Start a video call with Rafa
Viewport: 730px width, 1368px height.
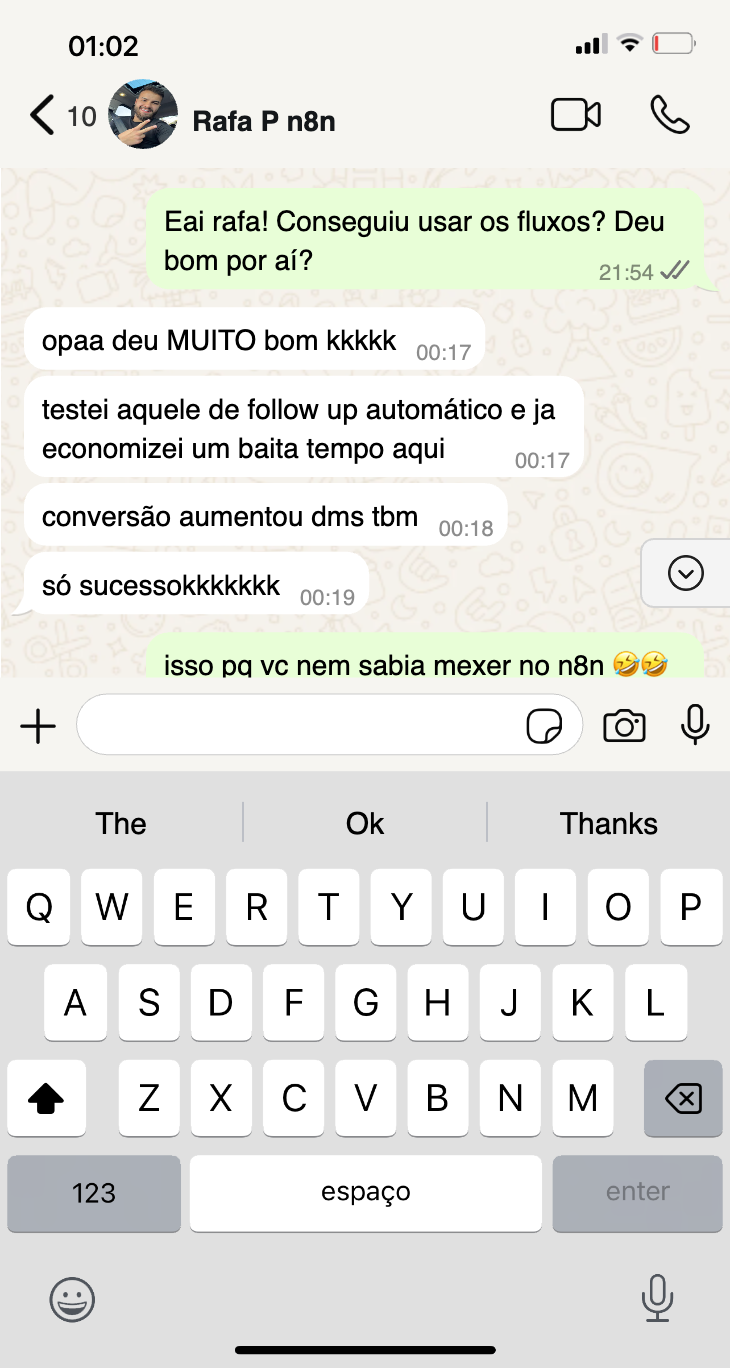[576, 115]
